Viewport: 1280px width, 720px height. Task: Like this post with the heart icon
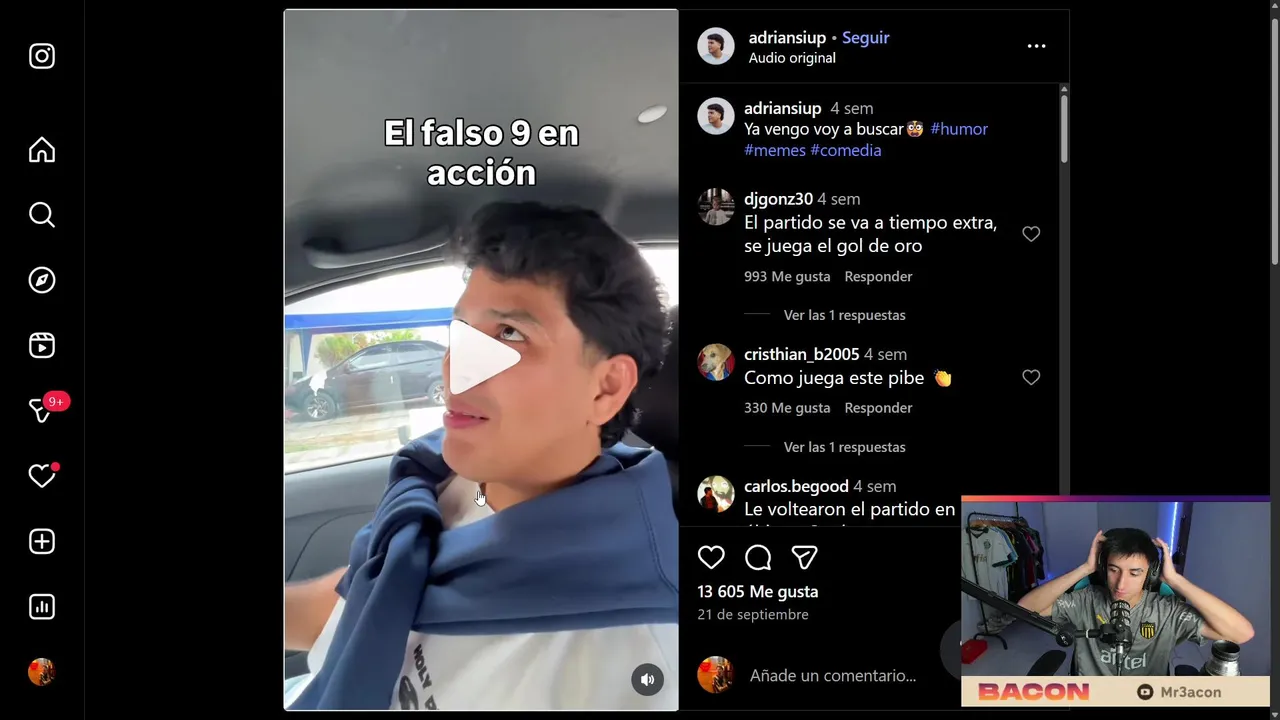pos(711,557)
